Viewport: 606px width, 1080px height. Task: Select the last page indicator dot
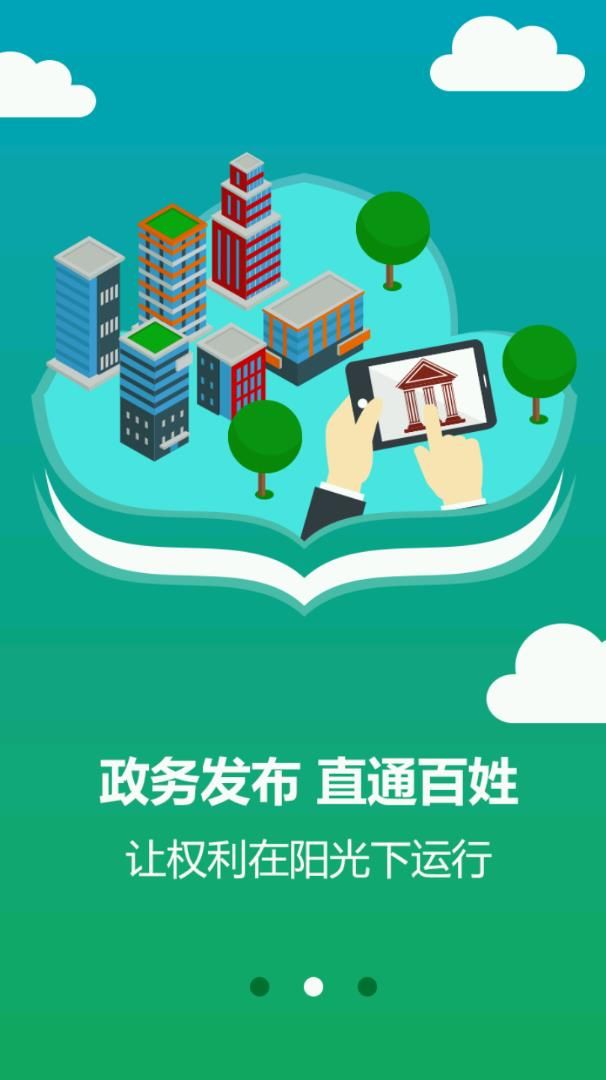(x=367, y=987)
